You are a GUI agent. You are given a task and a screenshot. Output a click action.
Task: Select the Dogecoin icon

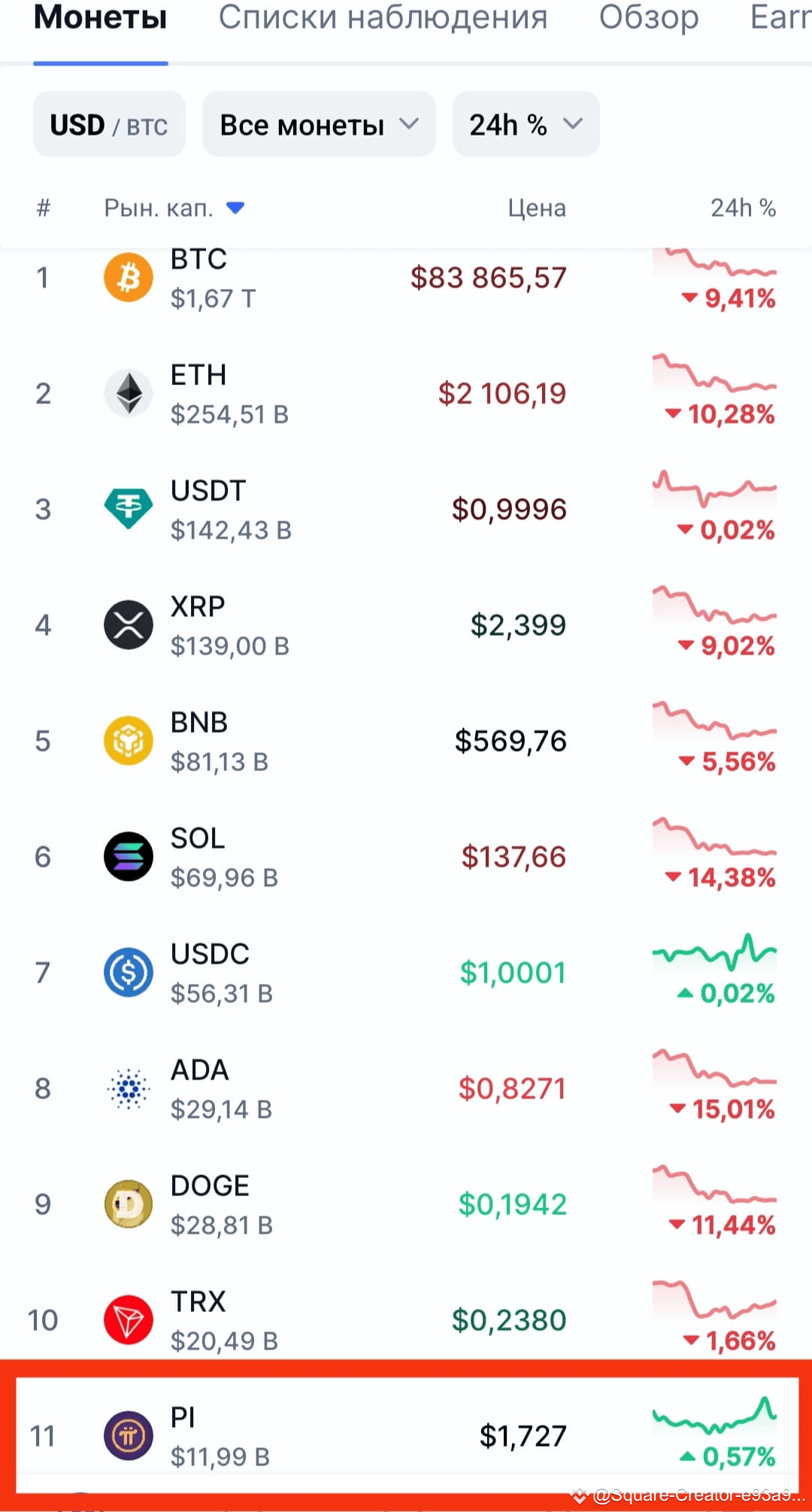(x=128, y=1204)
